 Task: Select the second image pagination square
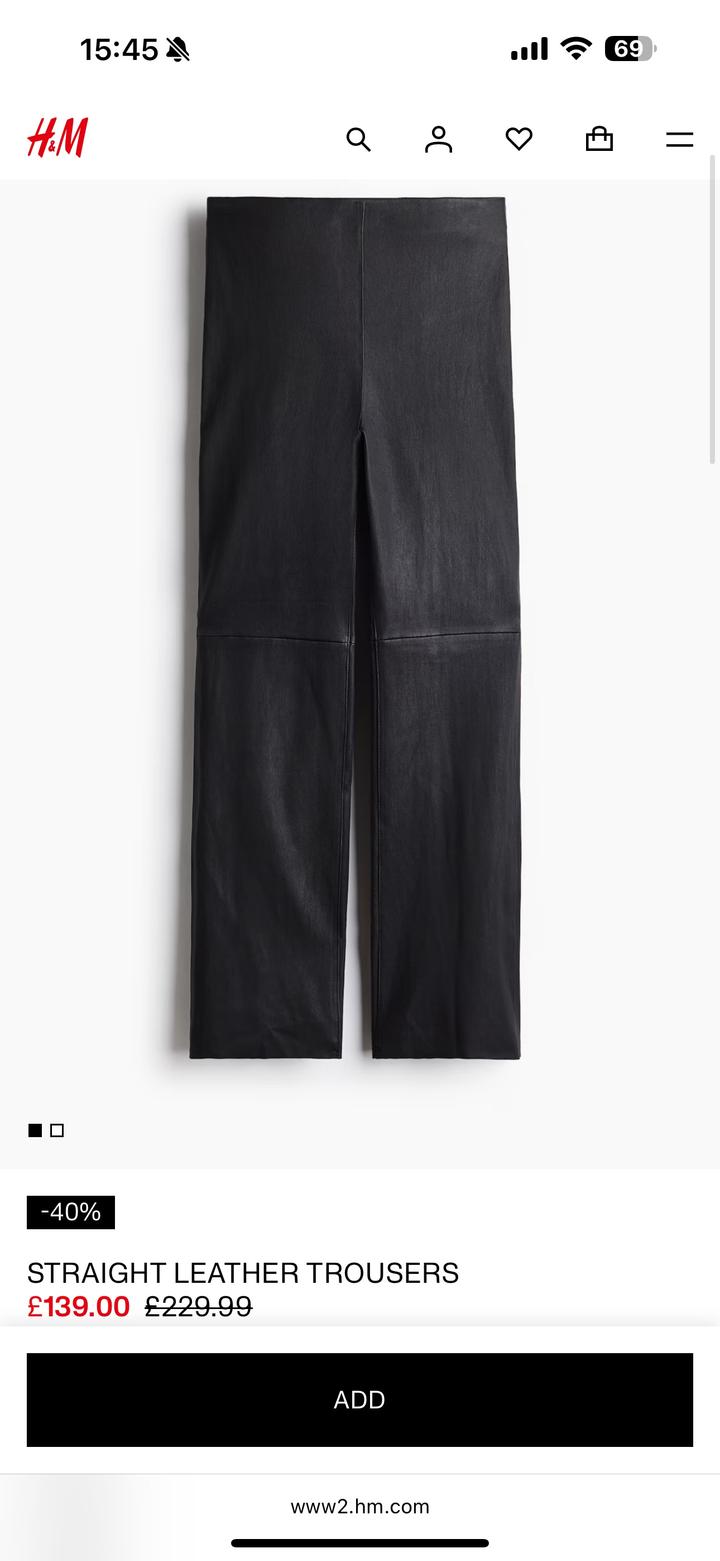pyautogui.click(x=58, y=1129)
